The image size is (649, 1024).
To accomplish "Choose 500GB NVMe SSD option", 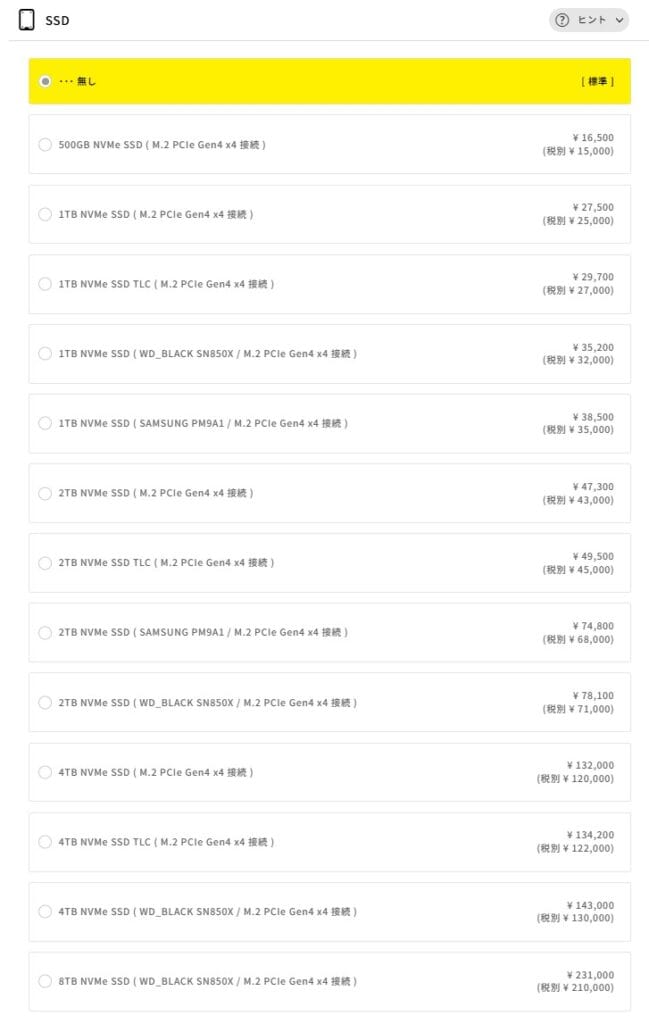I will 45,144.
